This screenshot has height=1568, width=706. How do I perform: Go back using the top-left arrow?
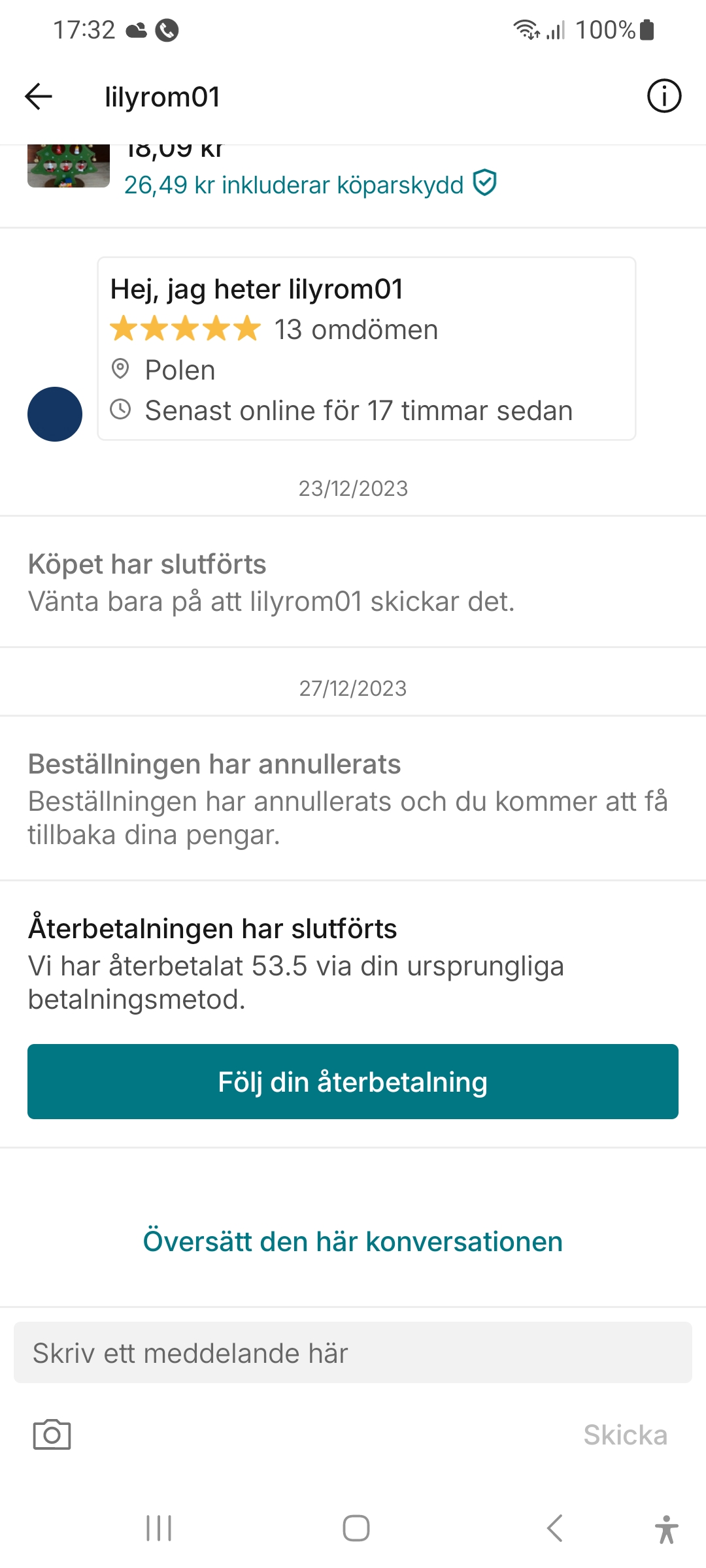click(x=39, y=97)
